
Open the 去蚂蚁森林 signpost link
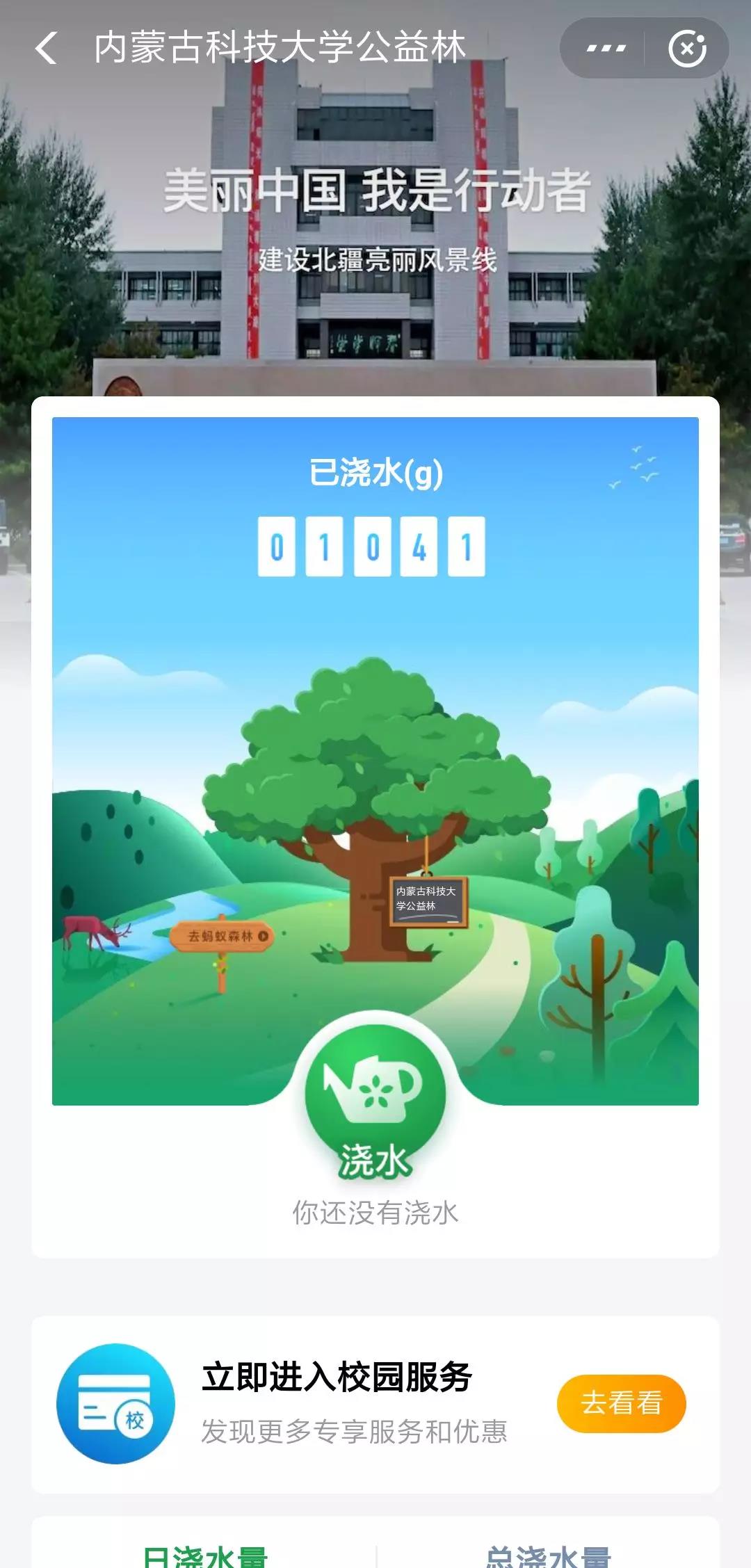tap(223, 937)
